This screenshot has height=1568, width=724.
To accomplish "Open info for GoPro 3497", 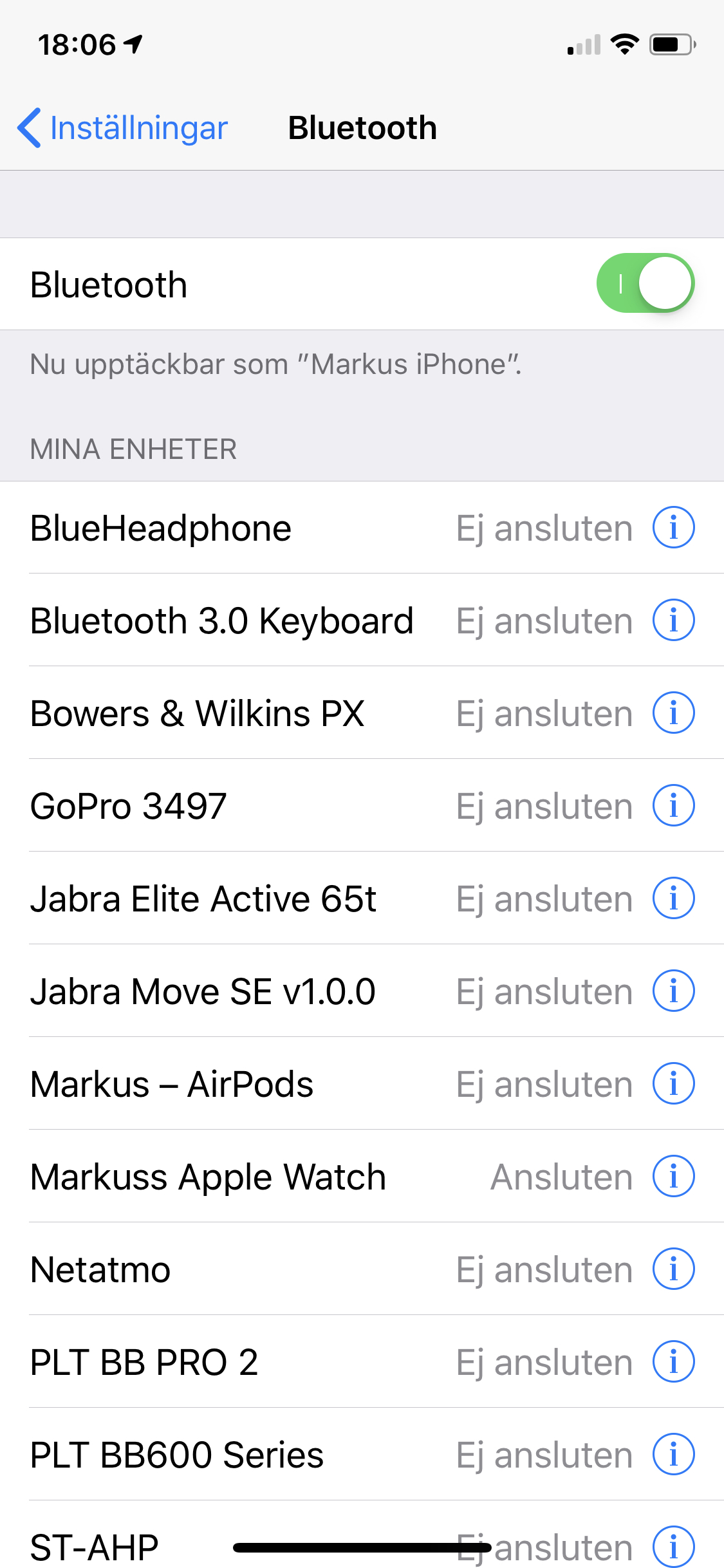I will 673,805.
